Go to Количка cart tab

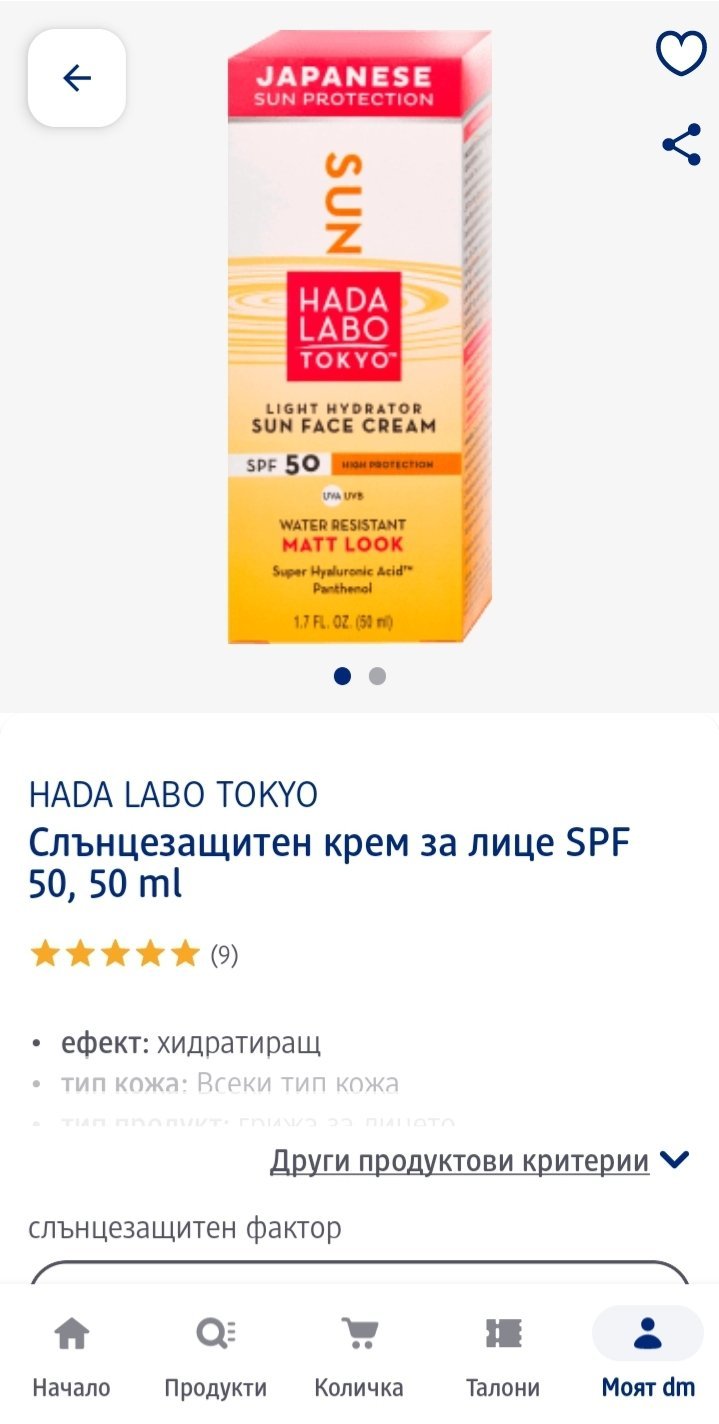pyautogui.click(x=359, y=1355)
